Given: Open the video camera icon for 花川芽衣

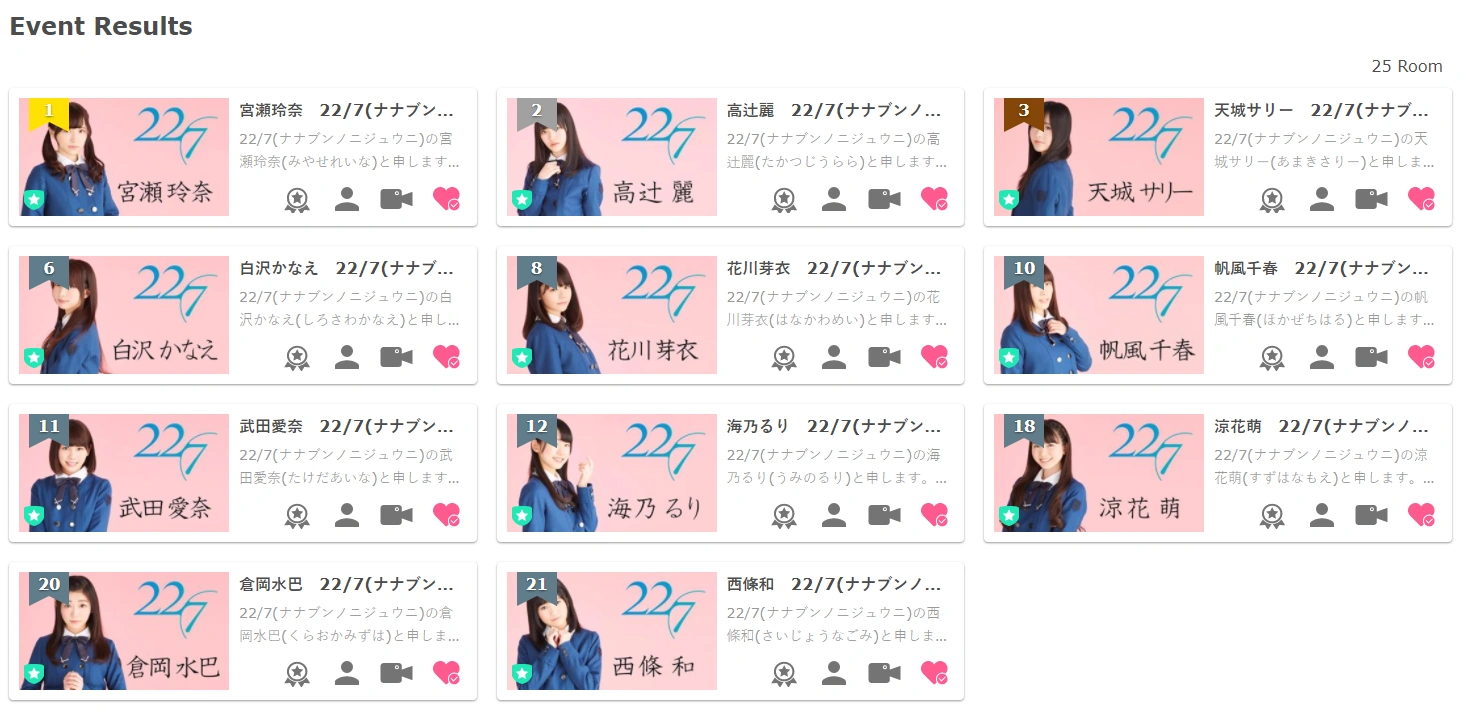Looking at the screenshot, I should pos(884,357).
